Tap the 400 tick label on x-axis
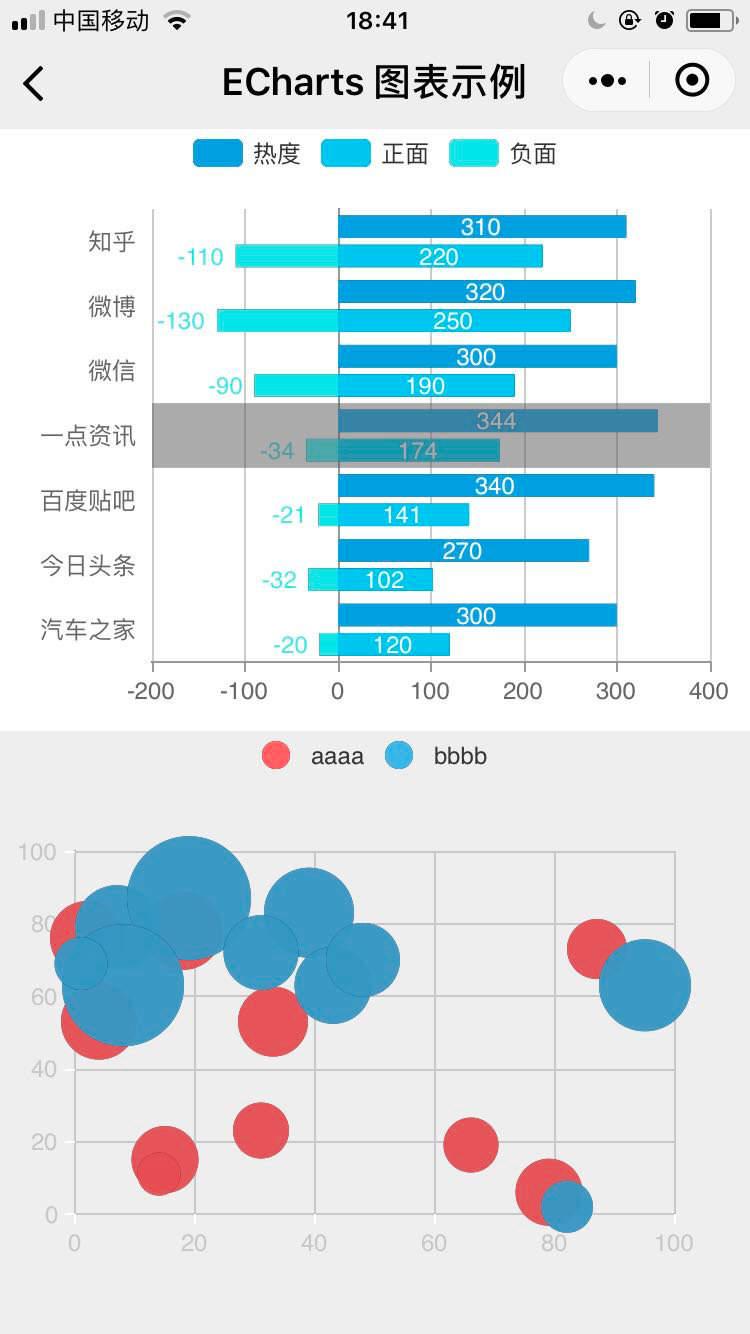 [708, 690]
